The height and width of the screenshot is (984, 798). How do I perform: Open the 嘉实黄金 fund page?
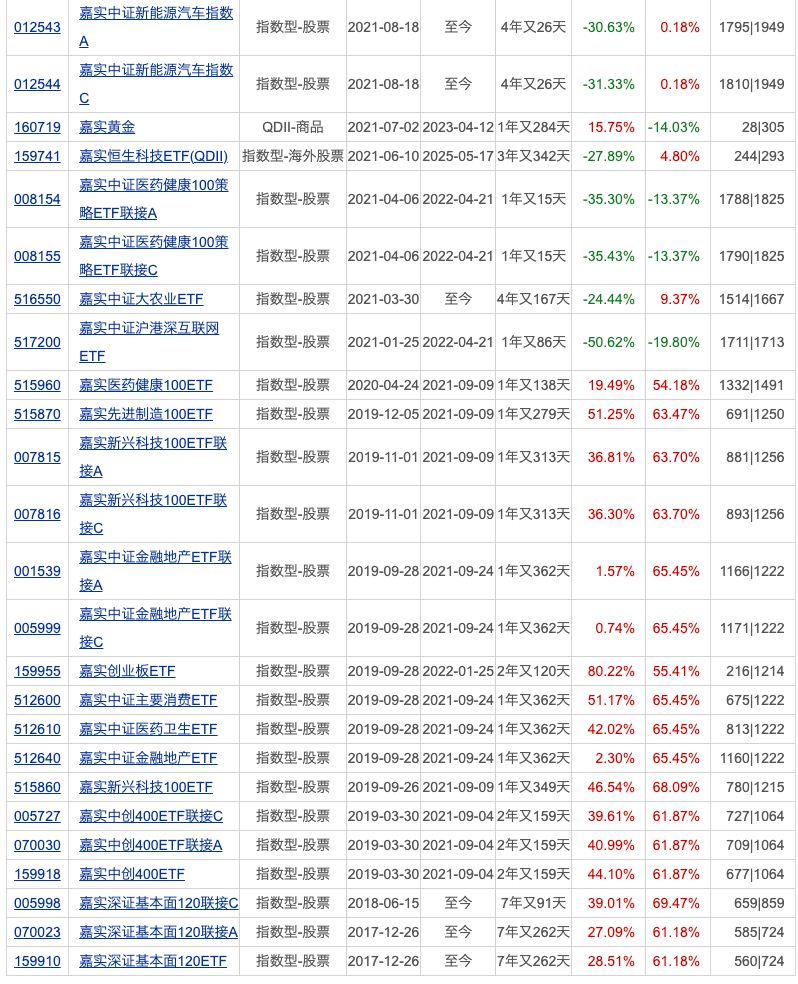pyautogui.click(x=107, y=127)
